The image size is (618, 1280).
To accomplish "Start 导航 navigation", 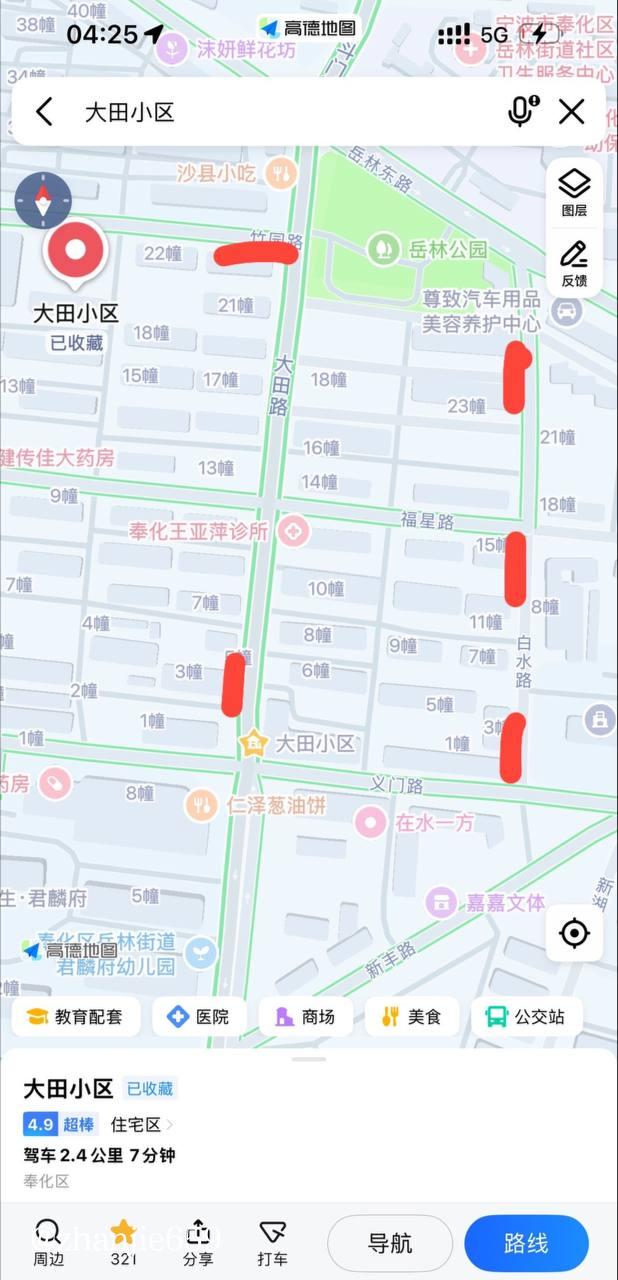I will click(390, 1243).
